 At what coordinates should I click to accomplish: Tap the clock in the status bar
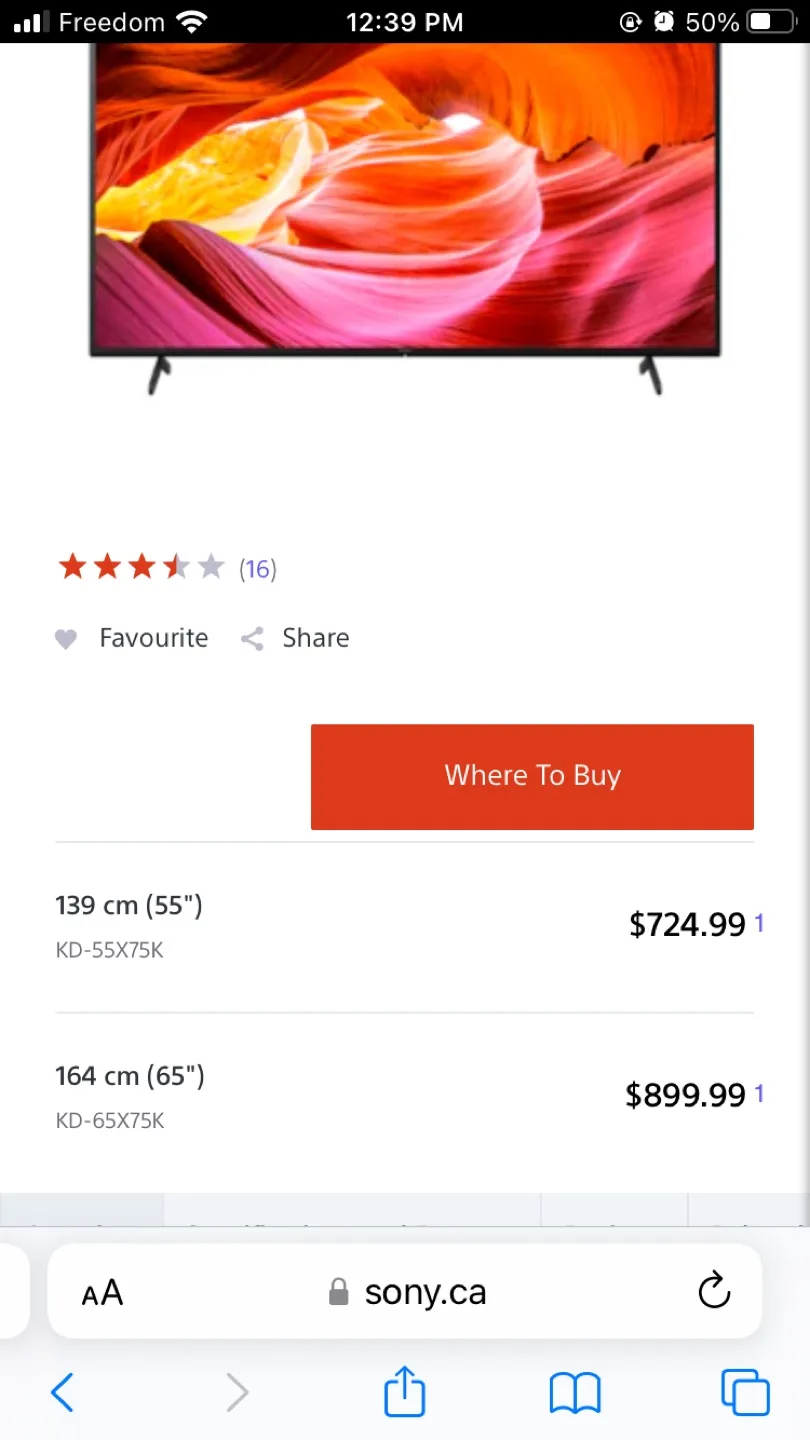tap(403, 21)
